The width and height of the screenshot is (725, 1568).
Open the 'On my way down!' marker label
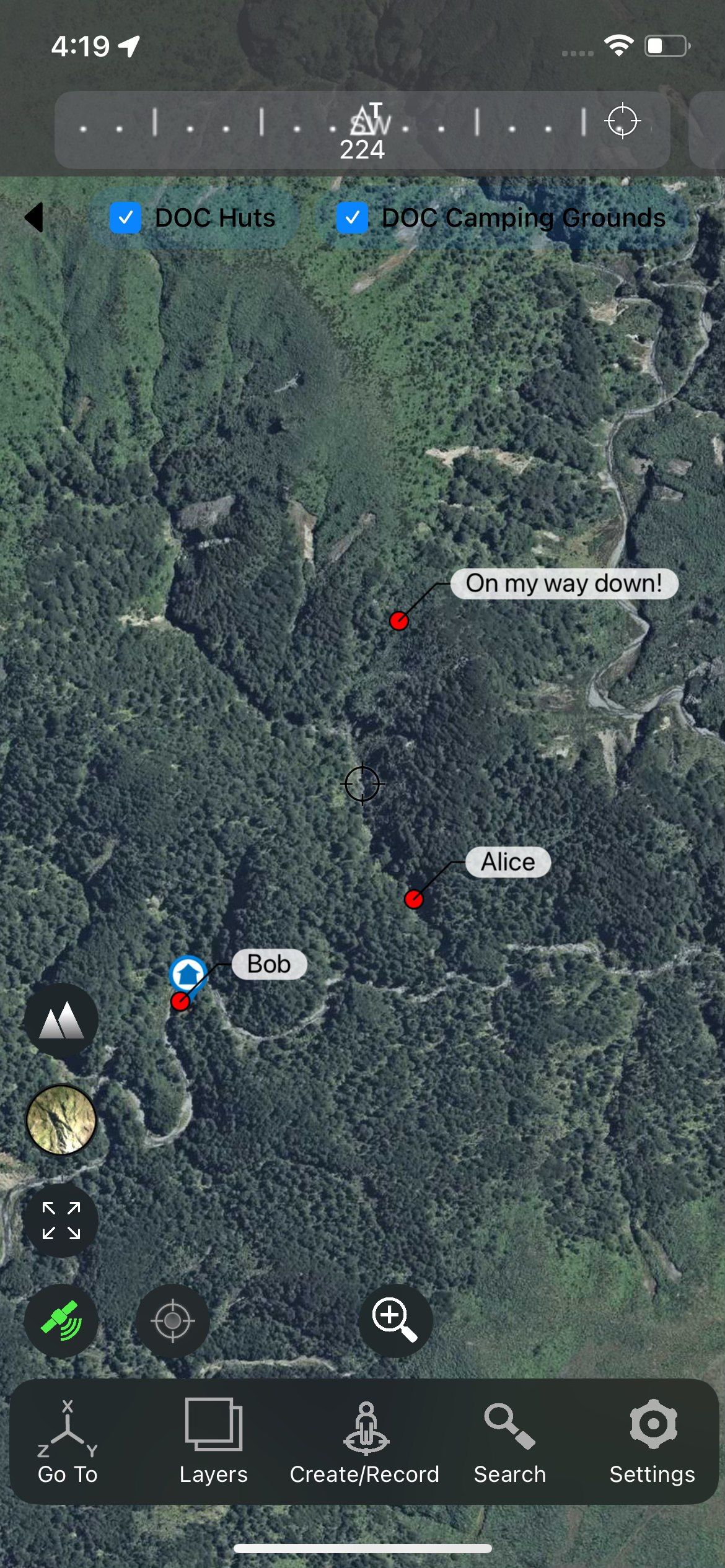tap(564, 583)
